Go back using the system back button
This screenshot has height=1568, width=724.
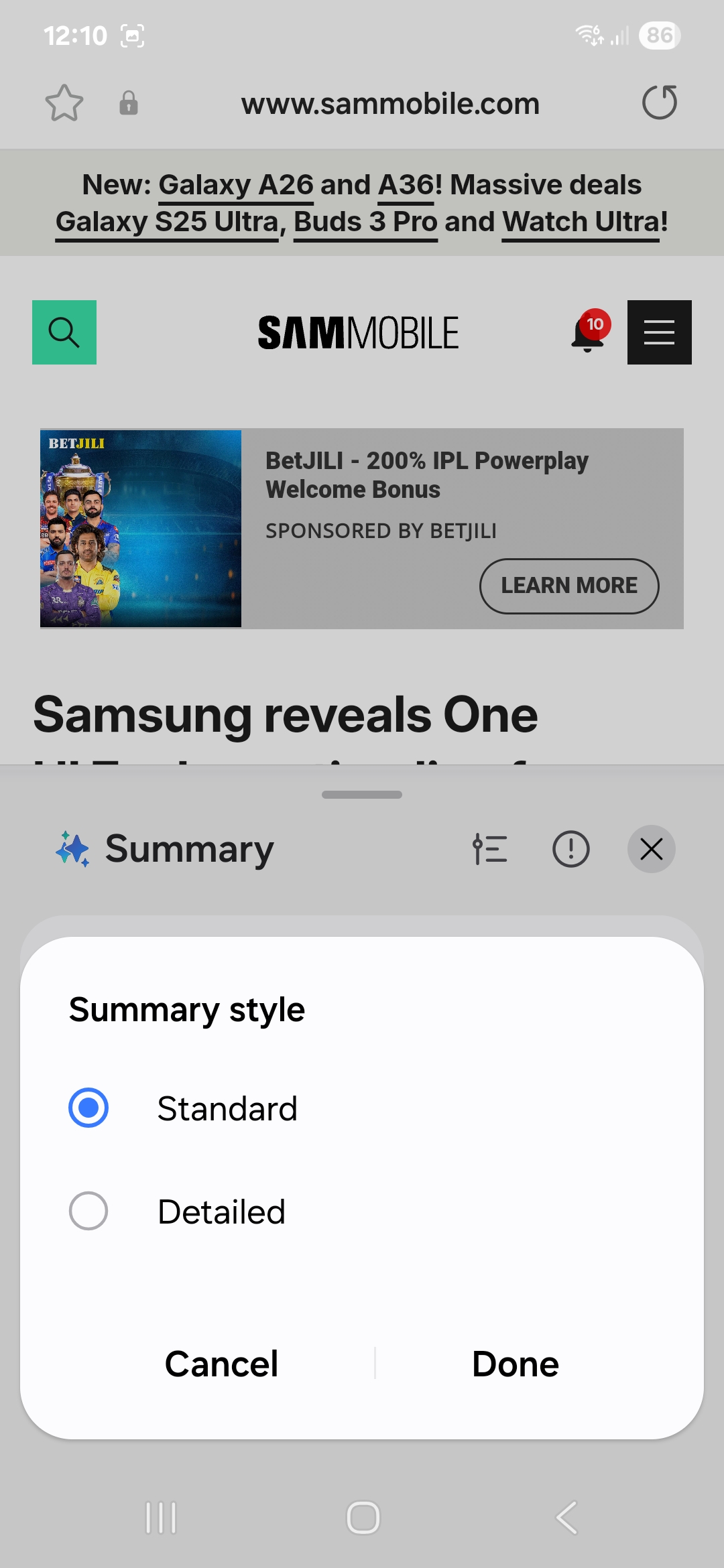click(566, 1518)
